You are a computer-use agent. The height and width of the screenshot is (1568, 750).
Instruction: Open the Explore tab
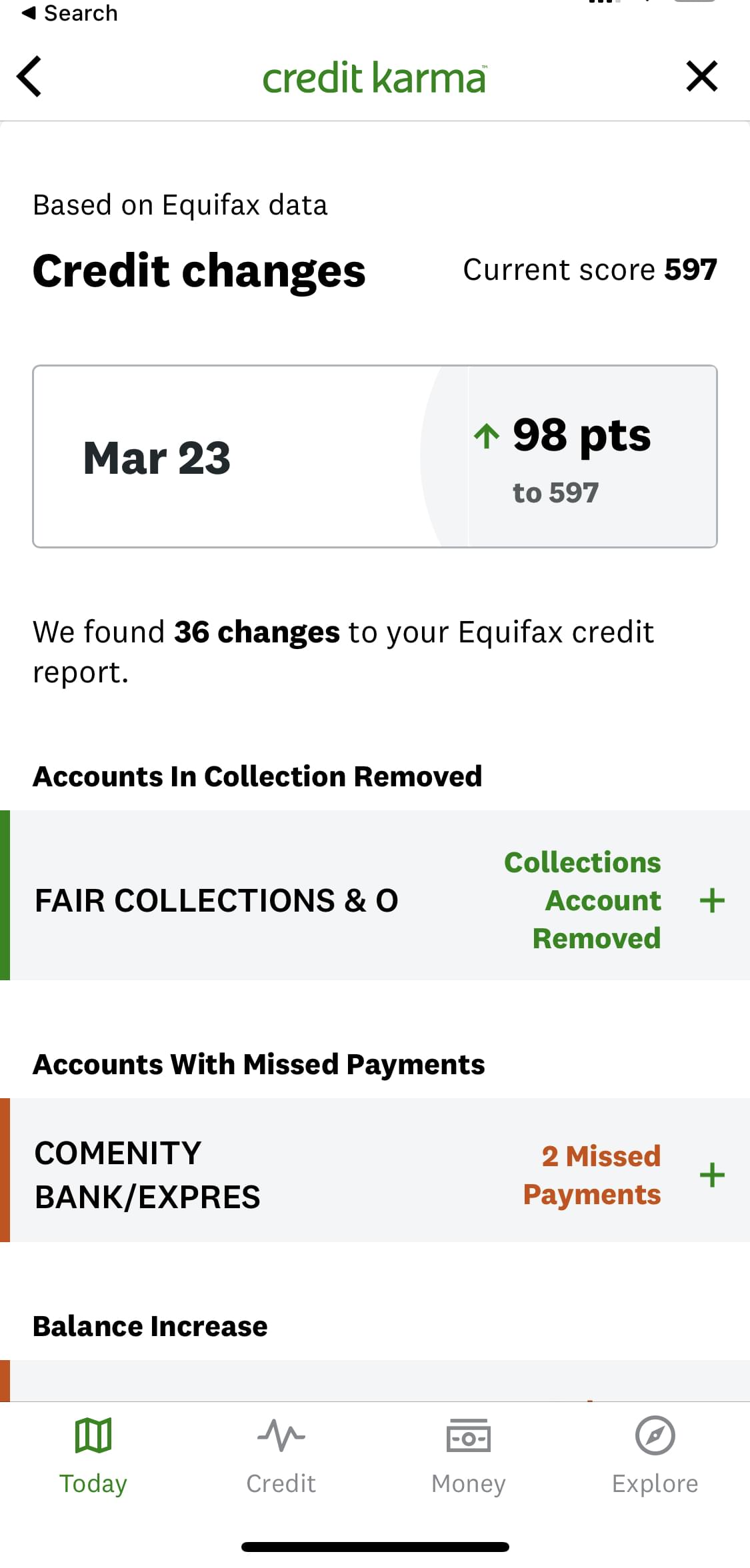655,1455
